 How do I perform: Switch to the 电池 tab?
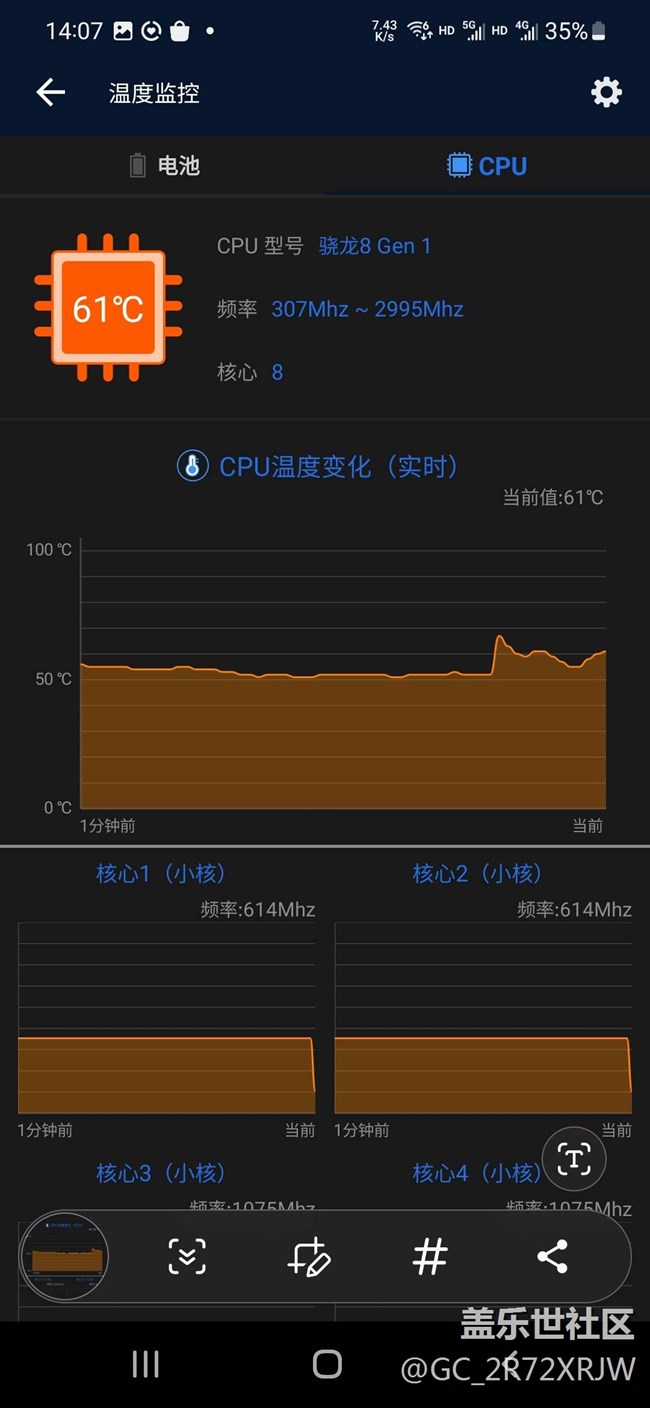[165, 166]
